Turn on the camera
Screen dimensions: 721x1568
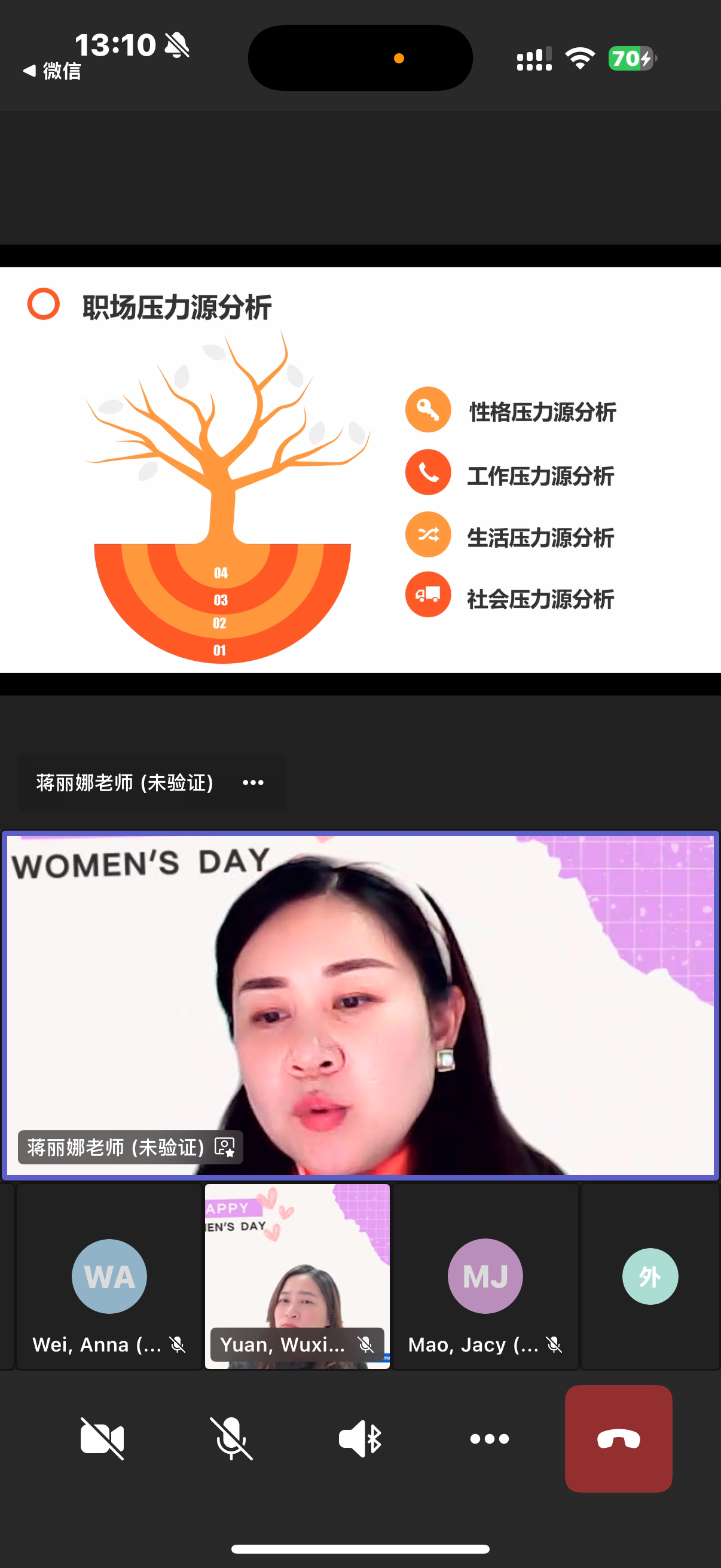pyautogui.click(x=102, y=1438)
